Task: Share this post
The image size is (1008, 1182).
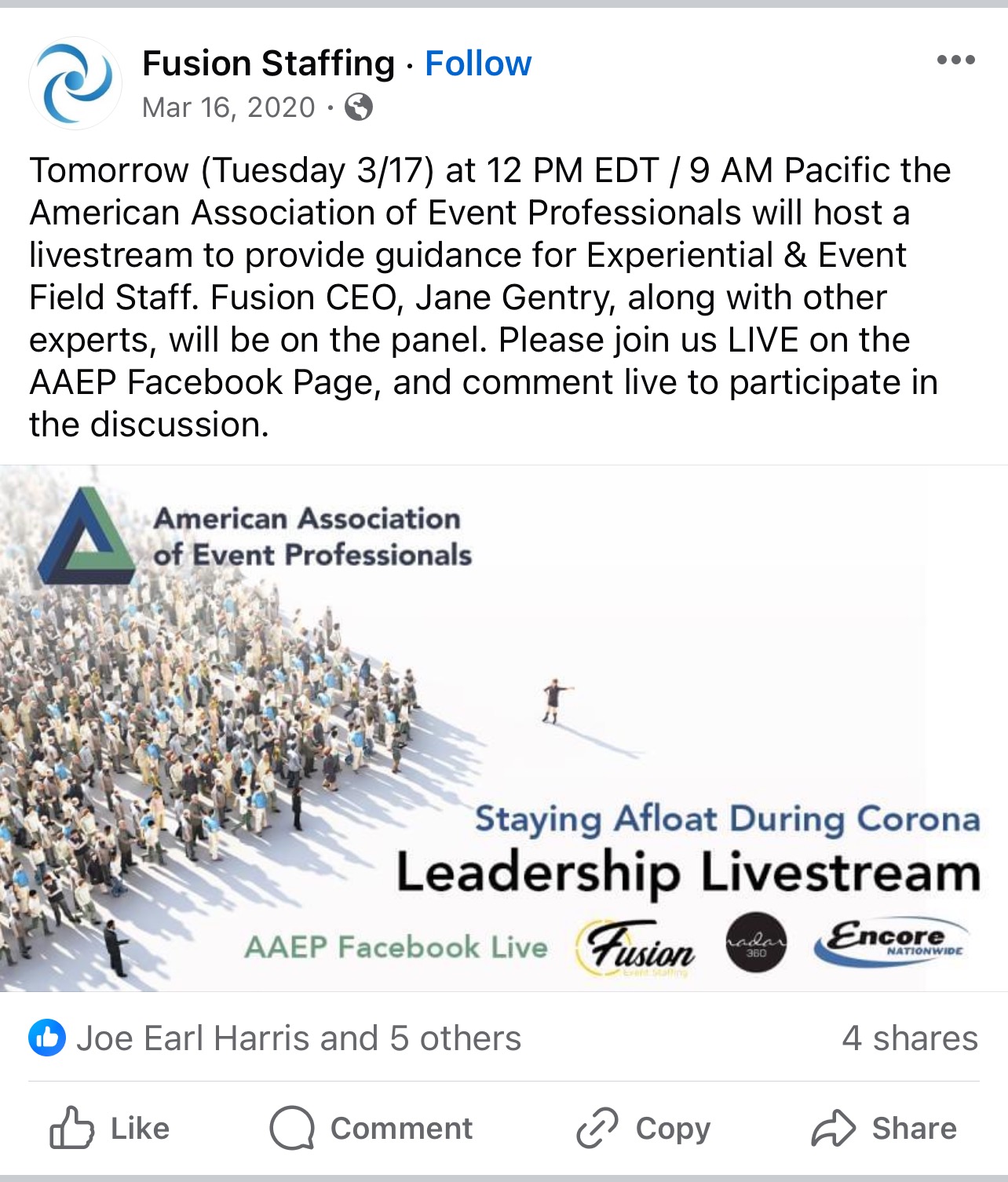Action: click(x=884, y=1128)
